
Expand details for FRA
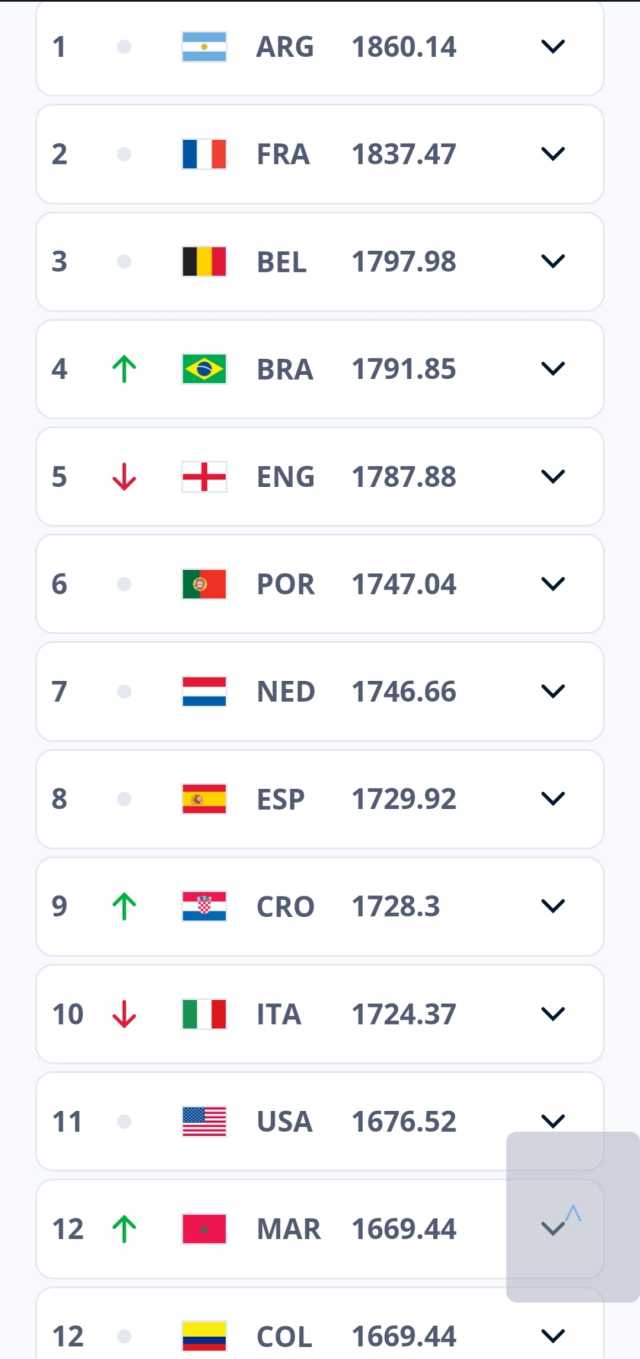(x=553, y=153)
